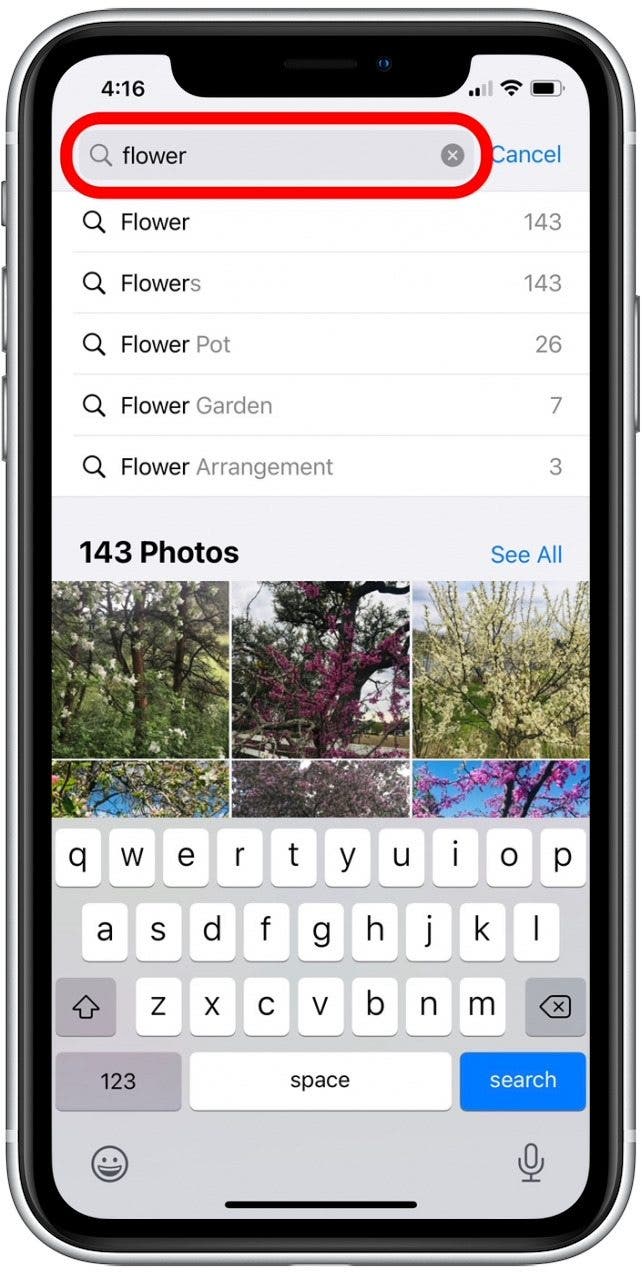Screen dimensions: 642x1274
Task: Tap the shift key
Action: pyautogui.click(x=86, y=1006)
